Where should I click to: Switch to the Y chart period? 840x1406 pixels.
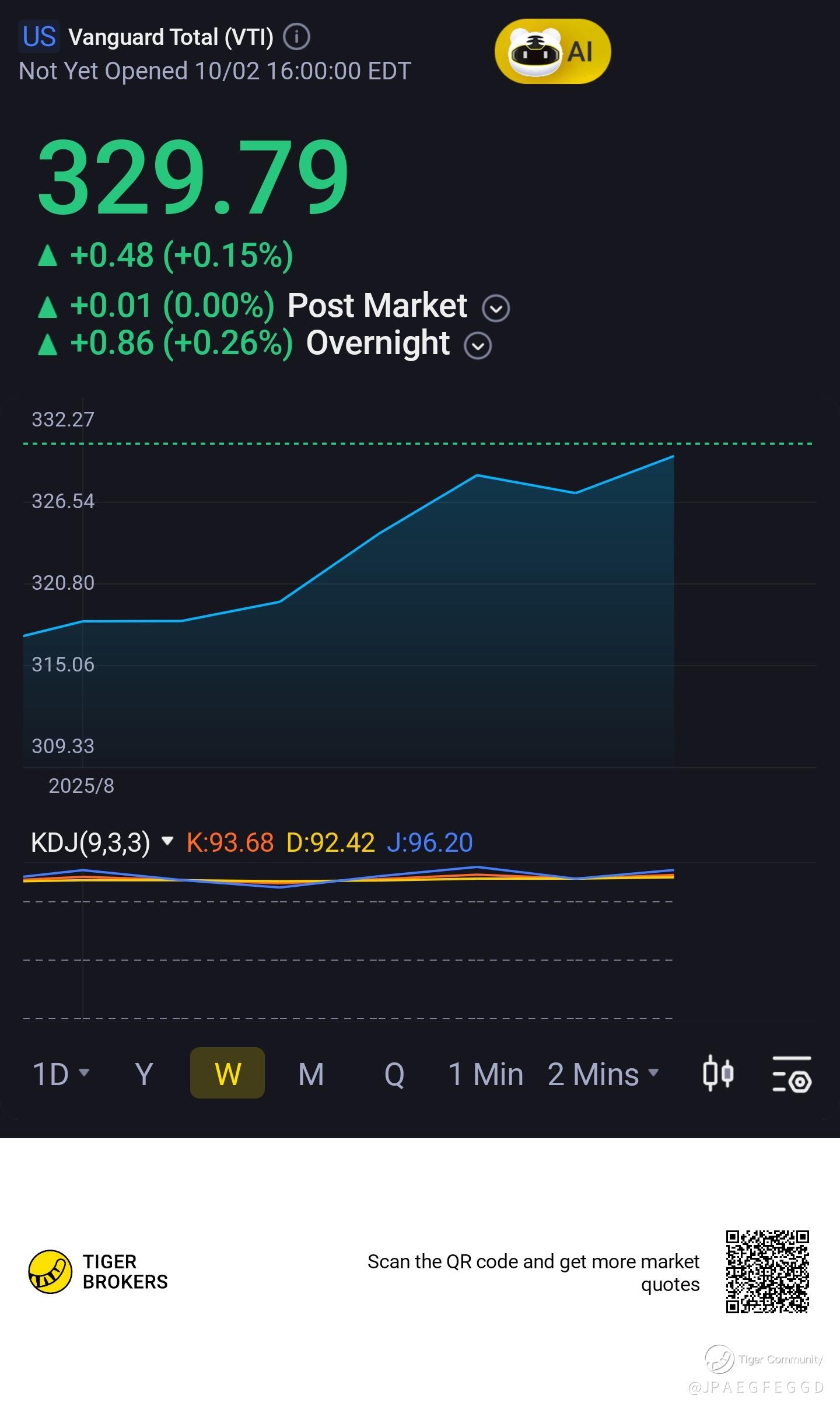pos(144,1074)
